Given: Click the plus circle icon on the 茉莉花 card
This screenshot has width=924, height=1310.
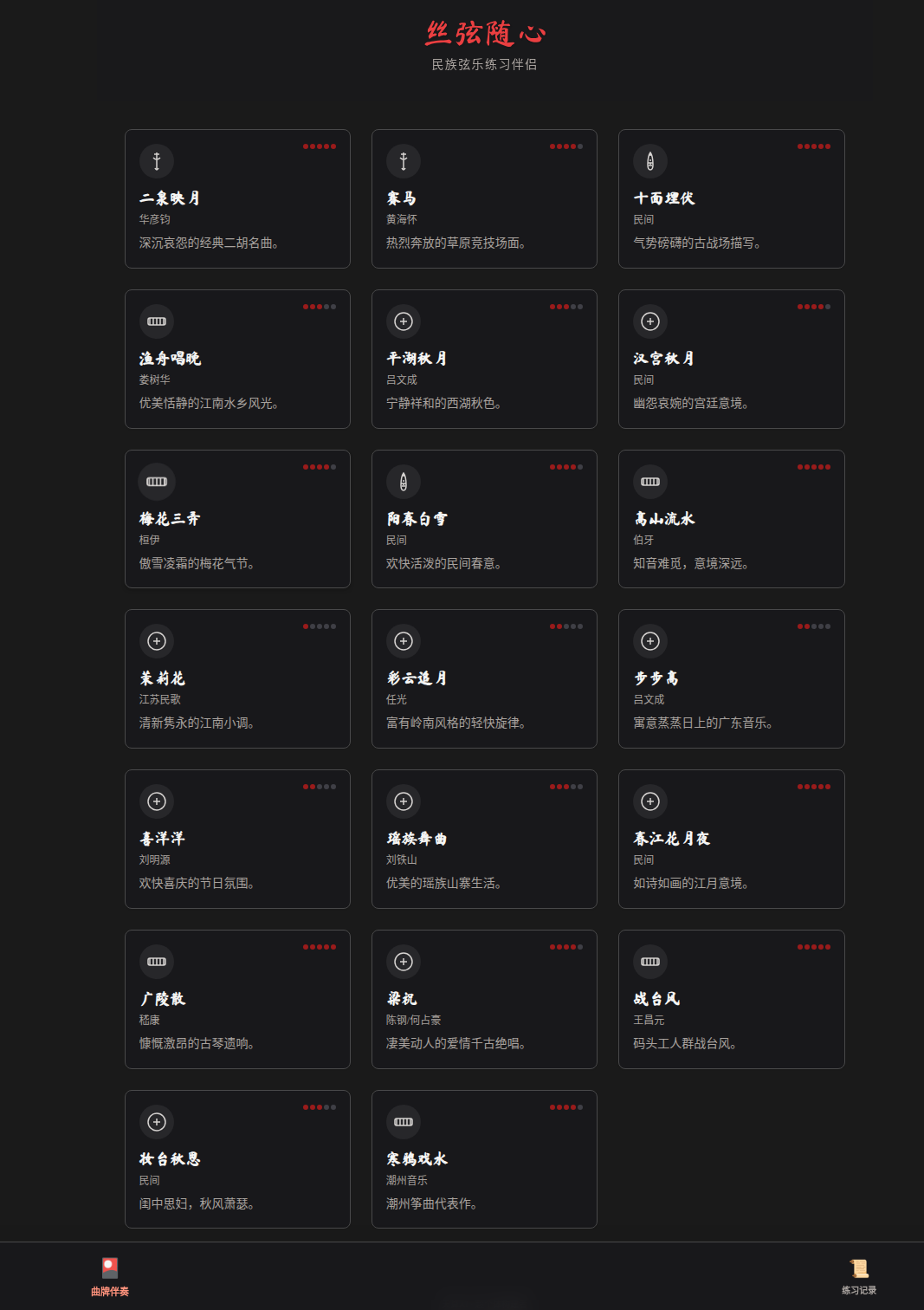Looking at the screenshot, I should tap(157, 641).
